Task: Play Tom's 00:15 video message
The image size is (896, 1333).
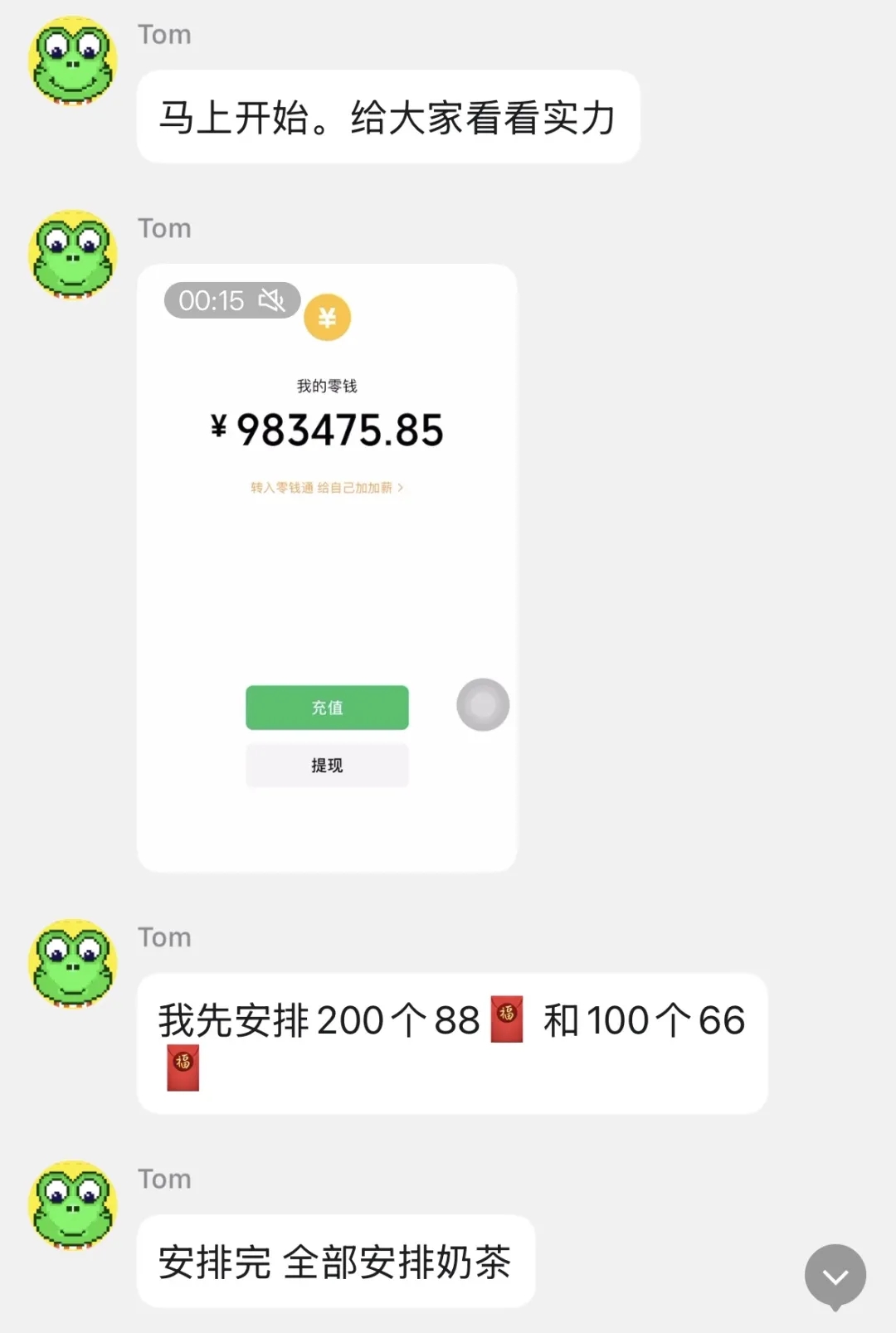Action: point(327,567)
